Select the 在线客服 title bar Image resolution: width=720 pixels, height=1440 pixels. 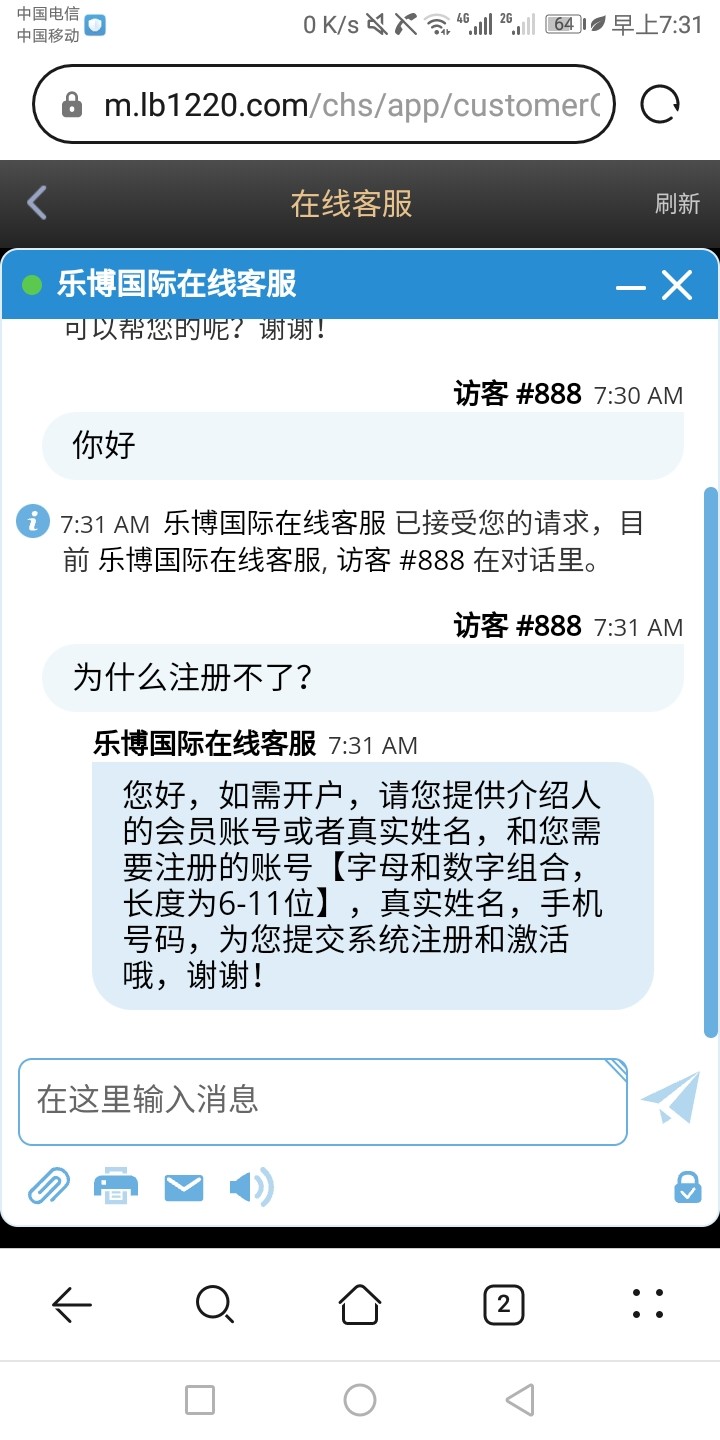[350, 202]
